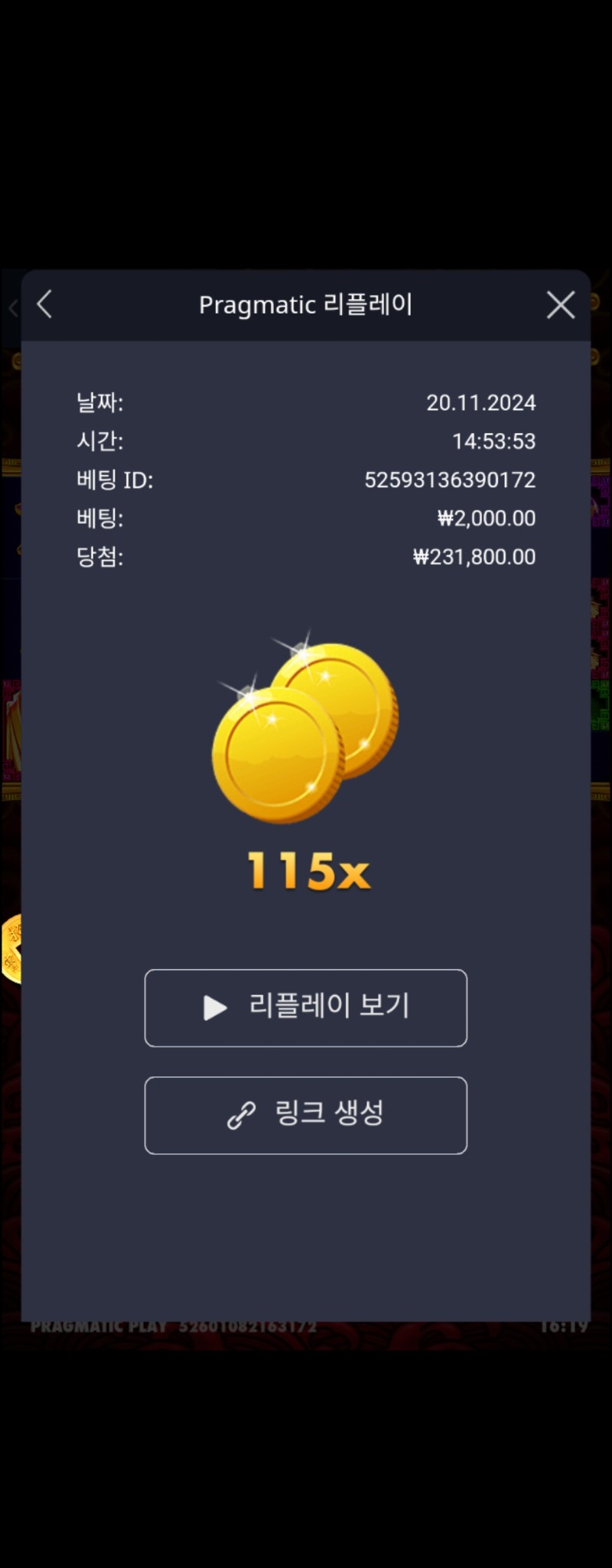
Task: Close the Pragmatic replay dialog
Action: [x=561, y=305]
